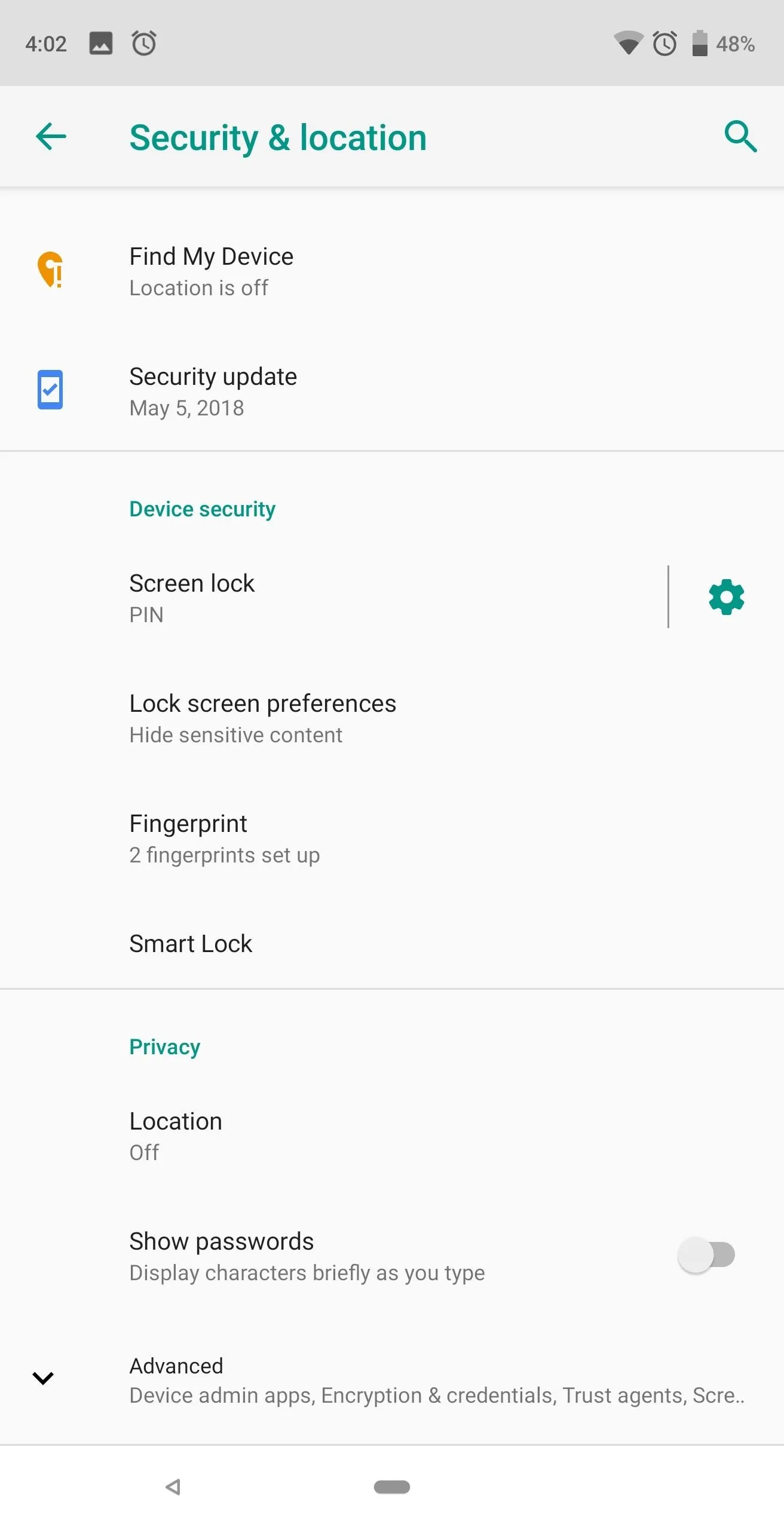The image size is (784, 1530).
Task: Enable the Show passwords switch
Action: point(706,1254)
